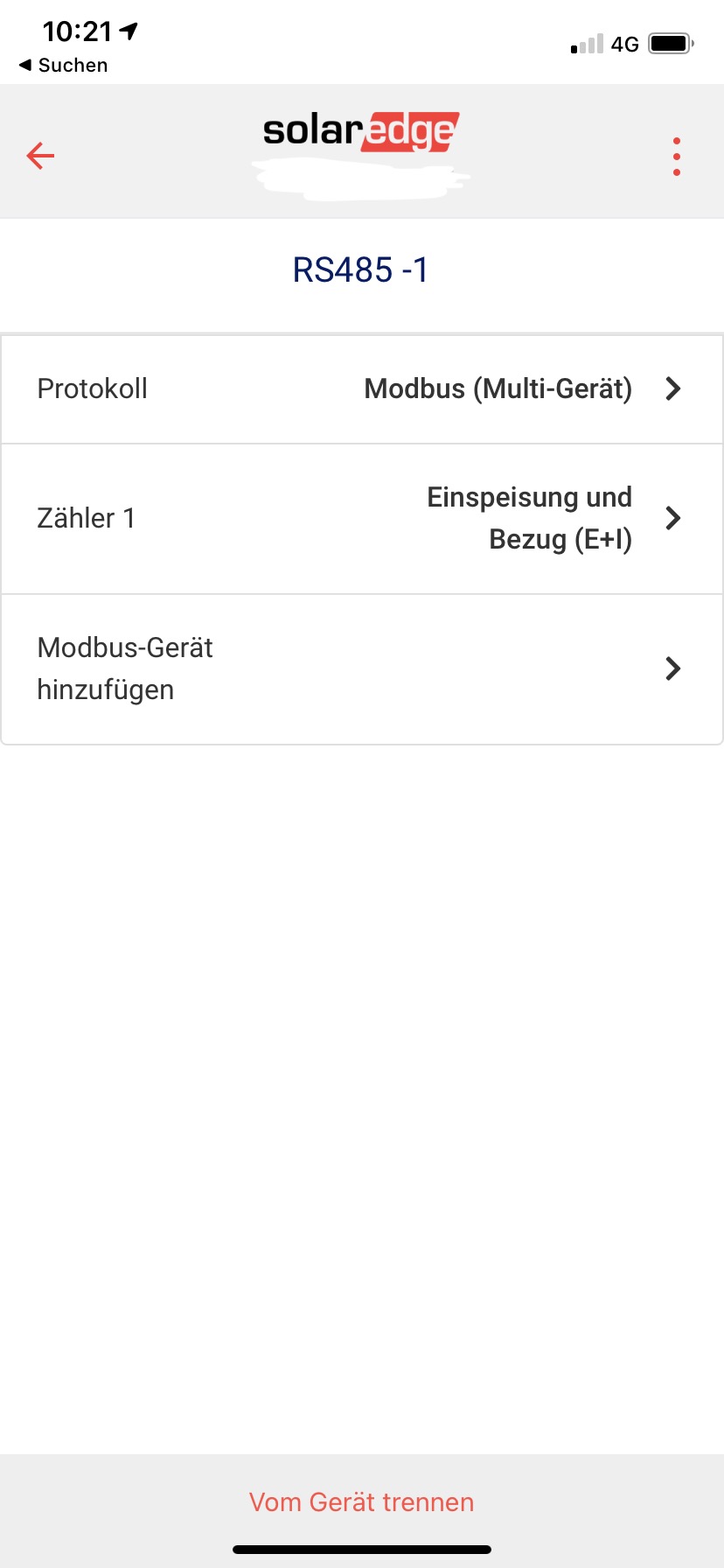Select Modbus-Gerät hinzufügen
The width and height of the screenshot is (724, 1568).
pos(361,669)
